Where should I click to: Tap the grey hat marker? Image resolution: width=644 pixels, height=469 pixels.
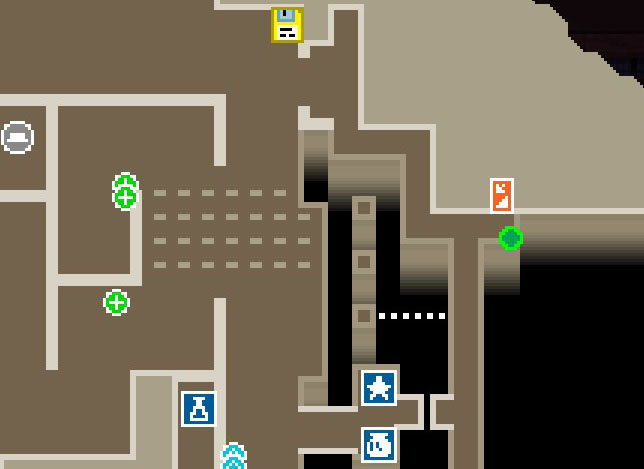(x=17, y=137)
